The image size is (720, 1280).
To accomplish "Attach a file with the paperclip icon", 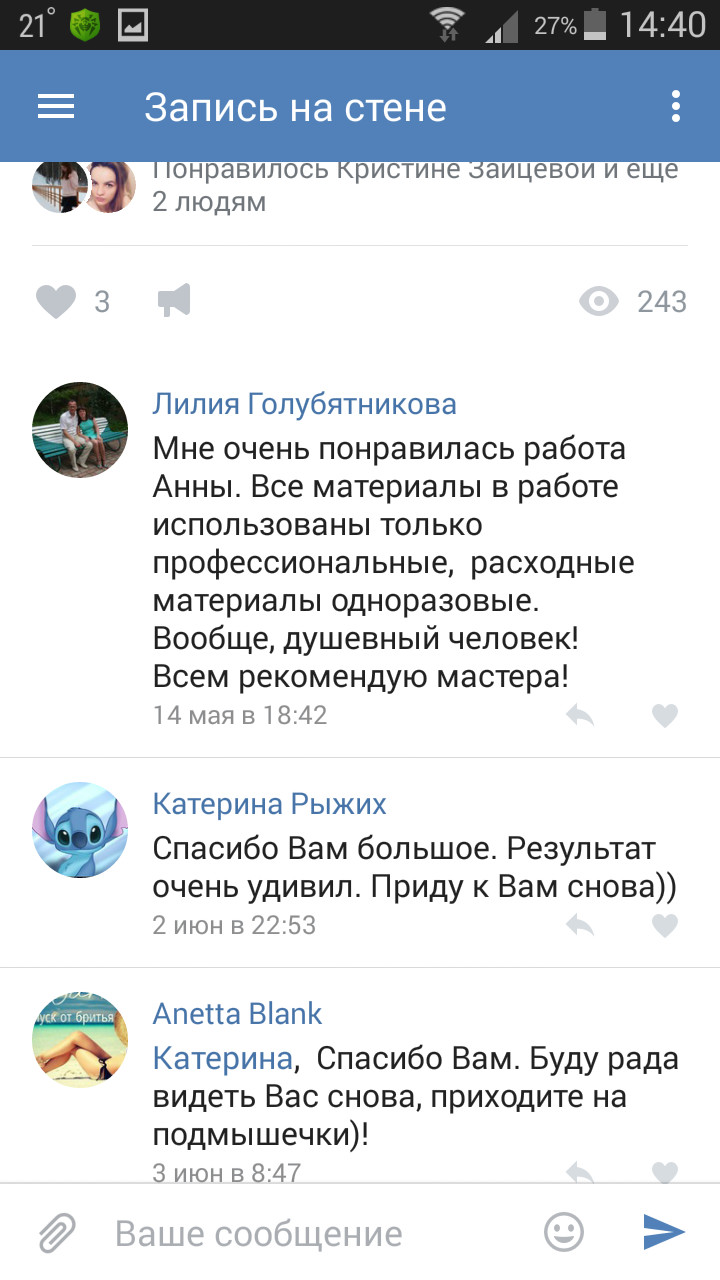I will click(x=58, y=1232).
